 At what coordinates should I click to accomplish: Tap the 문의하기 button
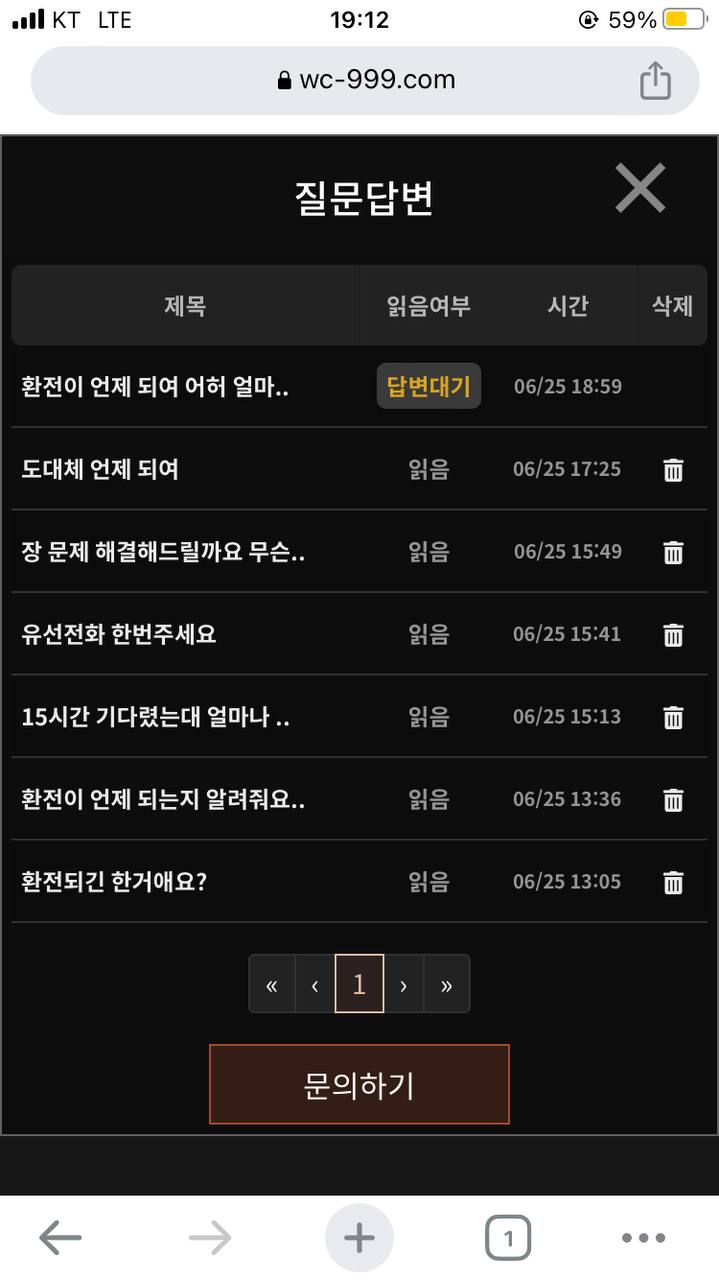359,1085
